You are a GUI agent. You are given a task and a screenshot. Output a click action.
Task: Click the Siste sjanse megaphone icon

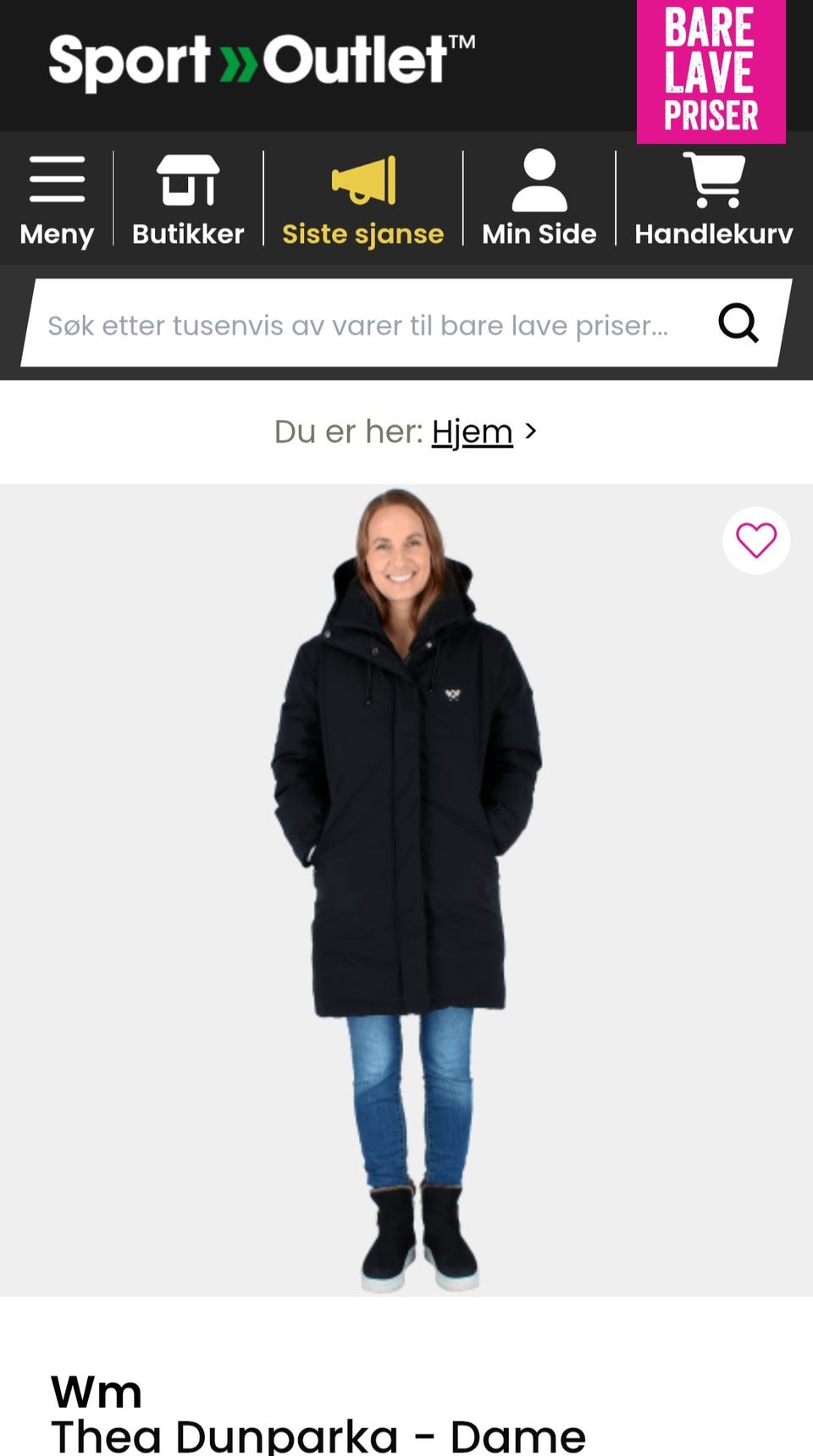(362, 178)
